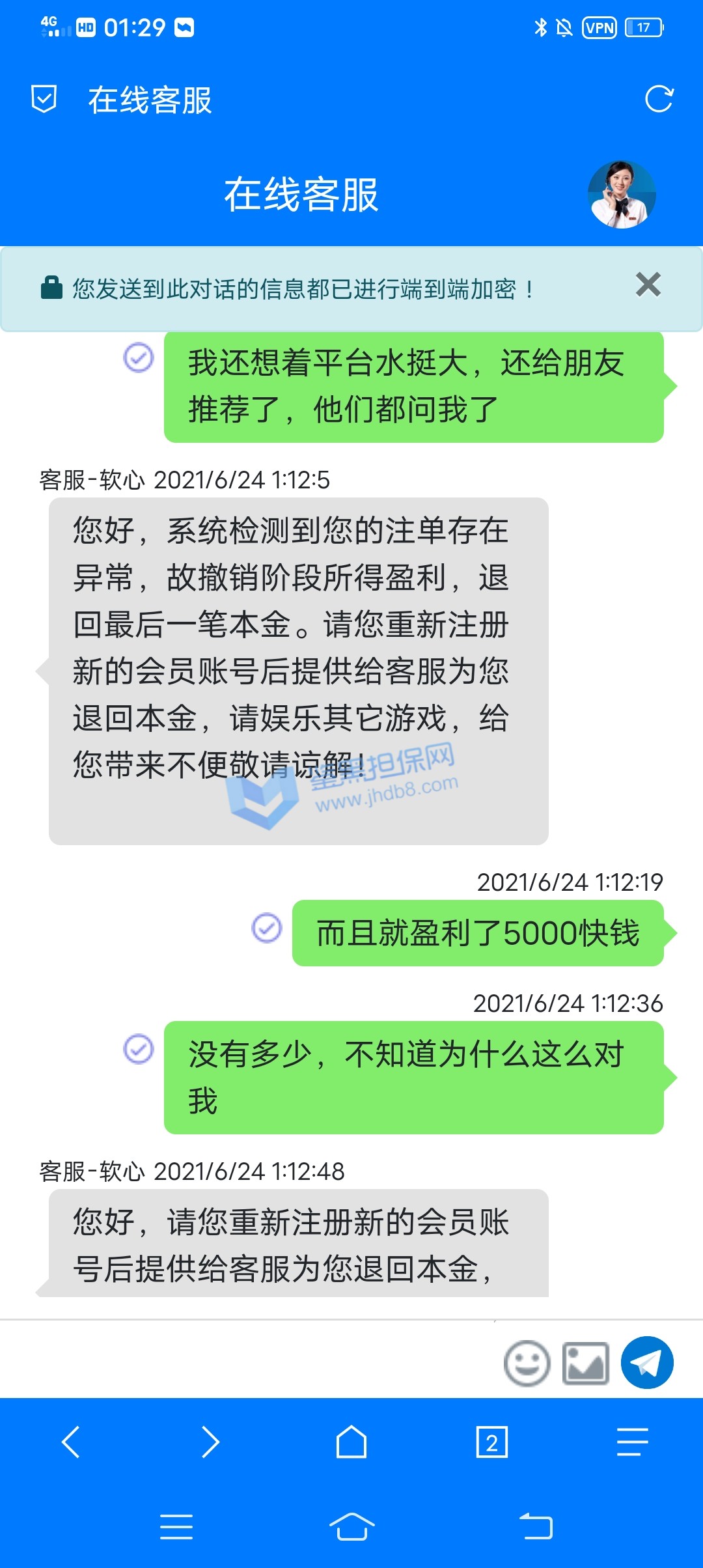
Task: Send the message with the paper plane button
Action: (x=647, y=1363)
